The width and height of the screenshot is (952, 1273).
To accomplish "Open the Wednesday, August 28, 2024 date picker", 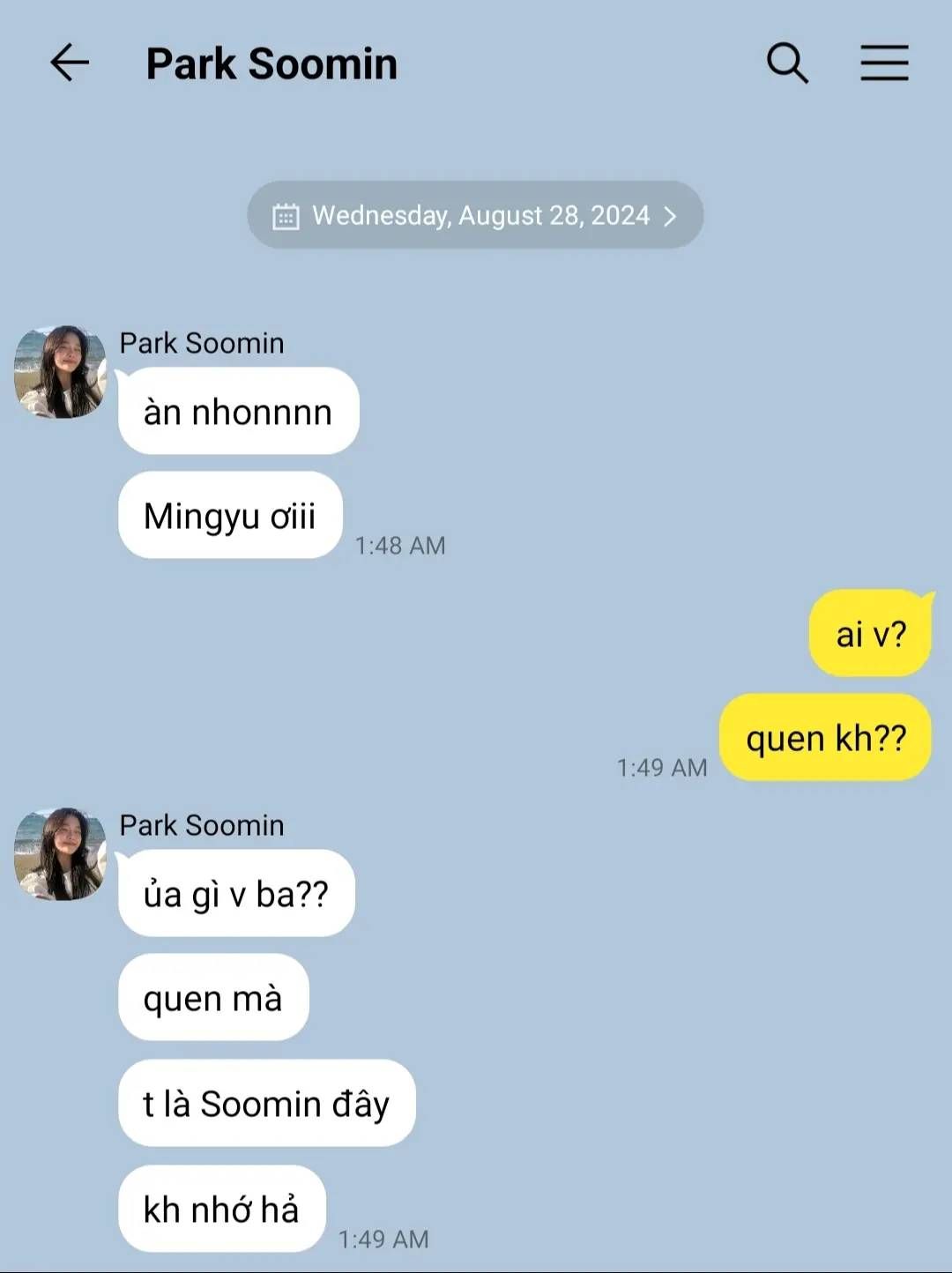I will [x=475, y=215].
